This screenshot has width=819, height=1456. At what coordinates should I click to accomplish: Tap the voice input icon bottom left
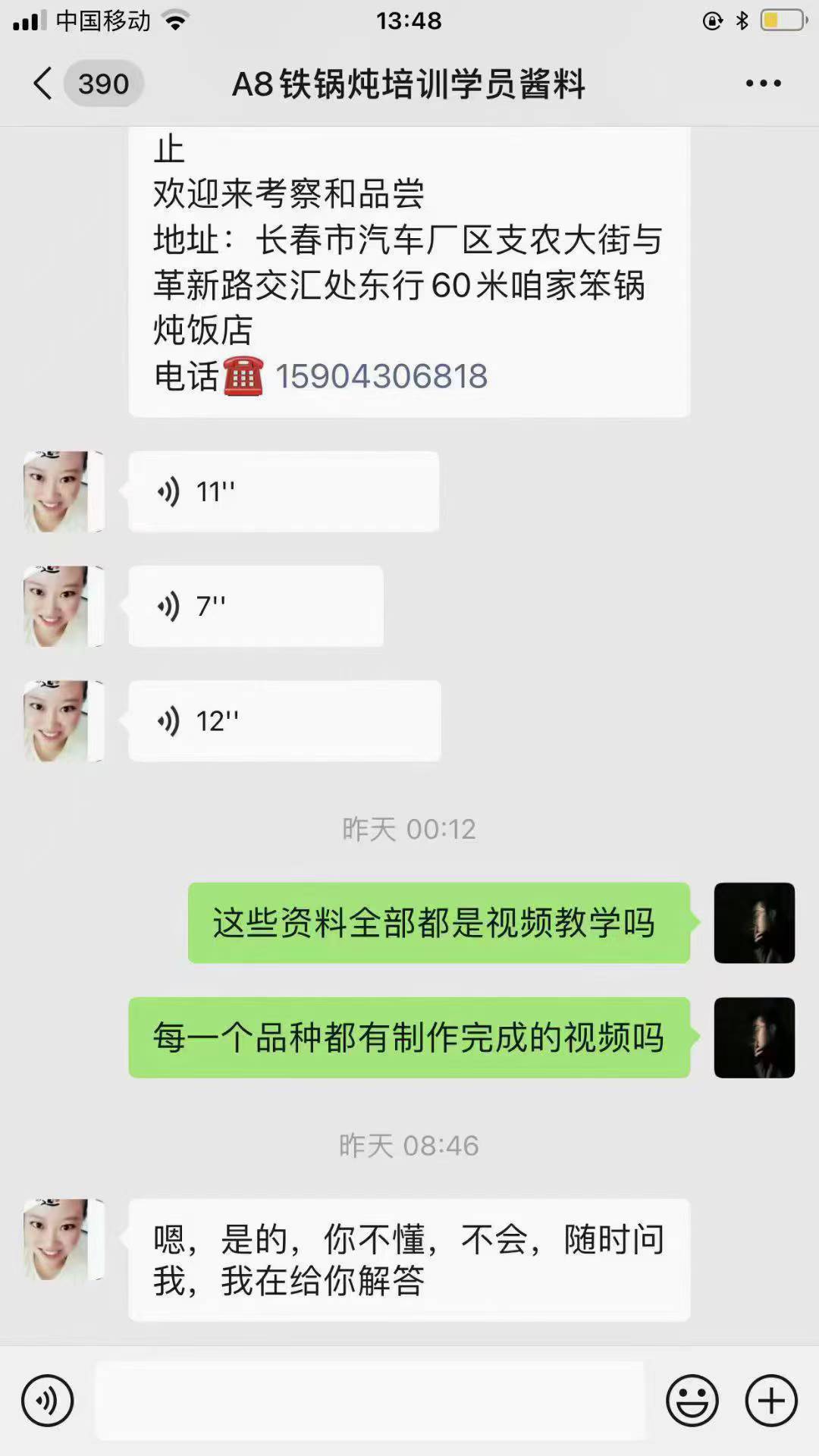click(47, 1401)
